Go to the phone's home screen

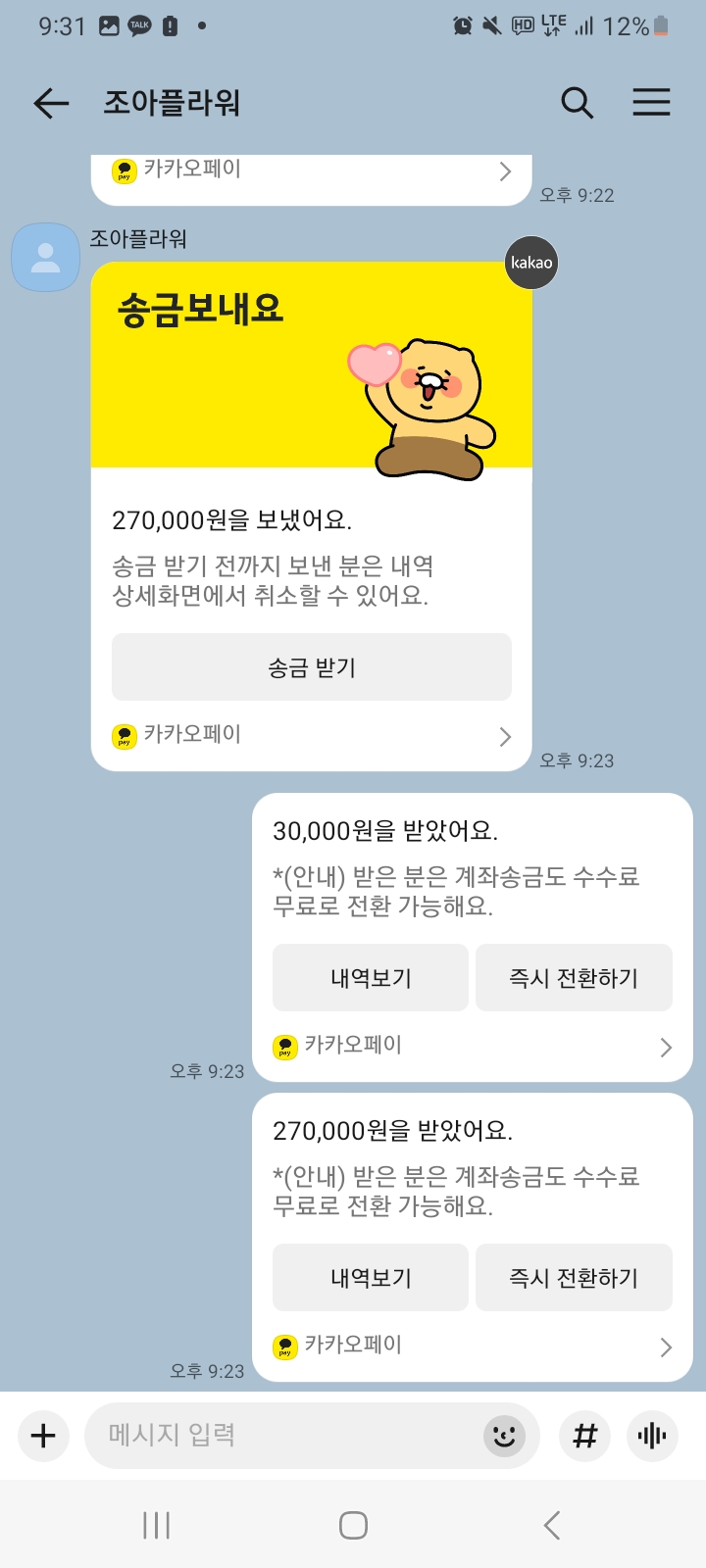(353, 1525)
